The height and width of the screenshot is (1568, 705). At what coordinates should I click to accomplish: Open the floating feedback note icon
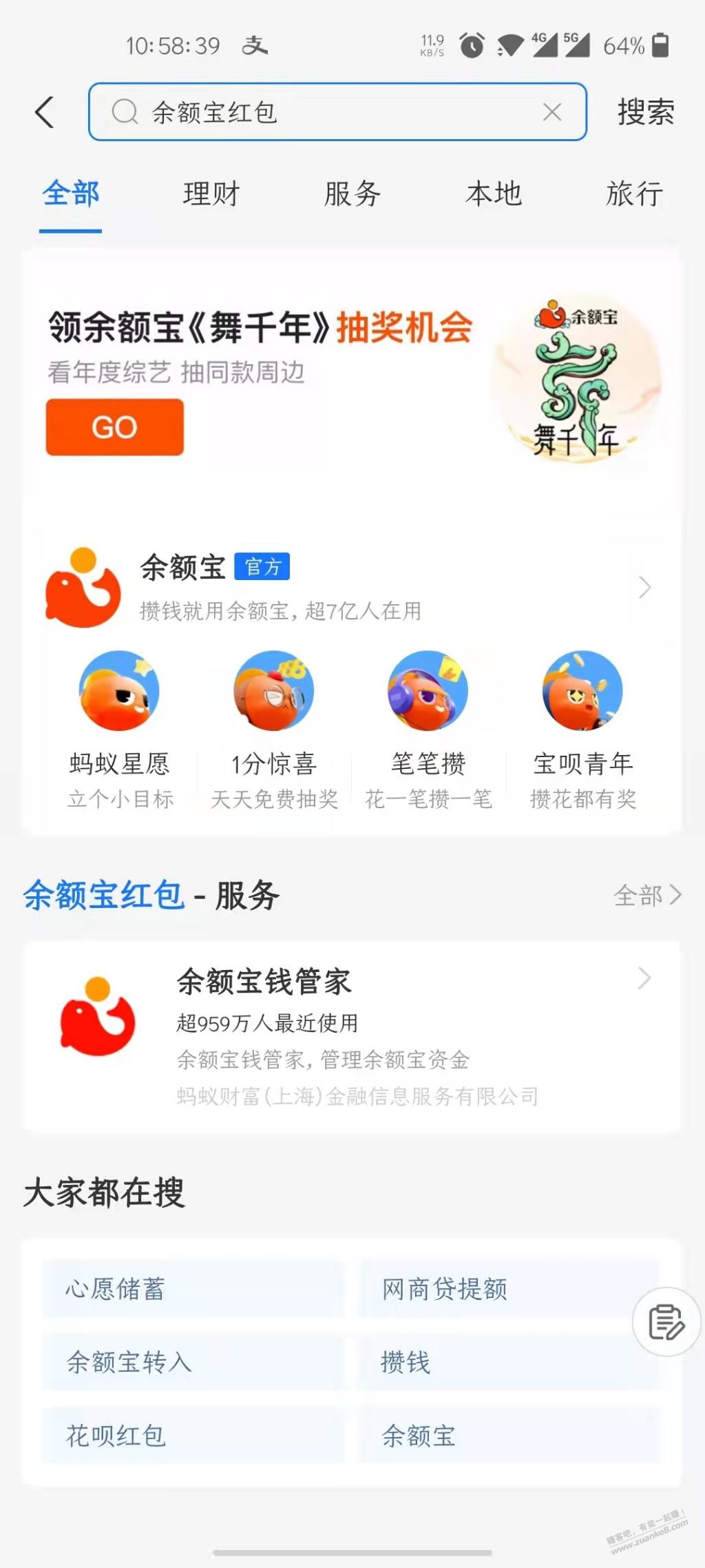tap(666, 1322)
